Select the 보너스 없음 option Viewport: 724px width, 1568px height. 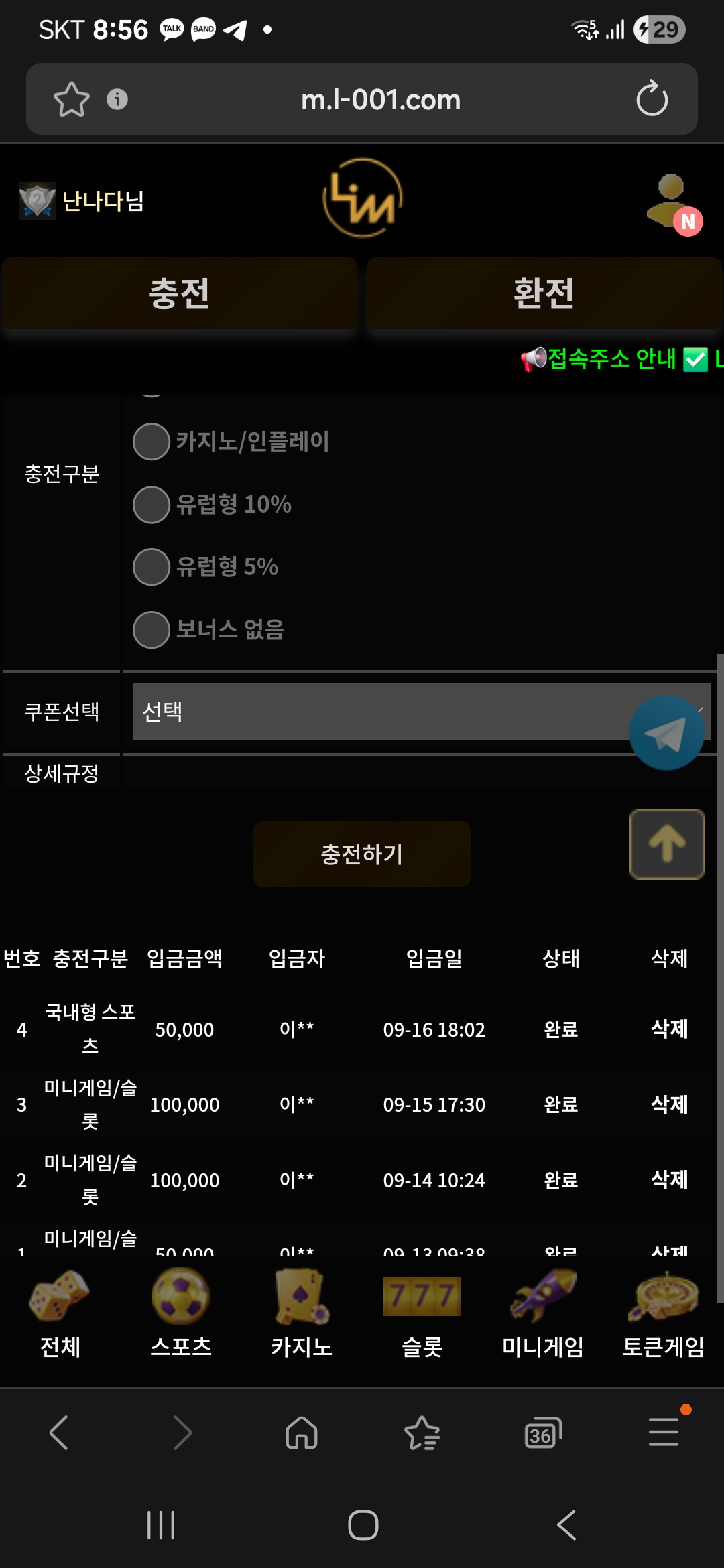152,630
